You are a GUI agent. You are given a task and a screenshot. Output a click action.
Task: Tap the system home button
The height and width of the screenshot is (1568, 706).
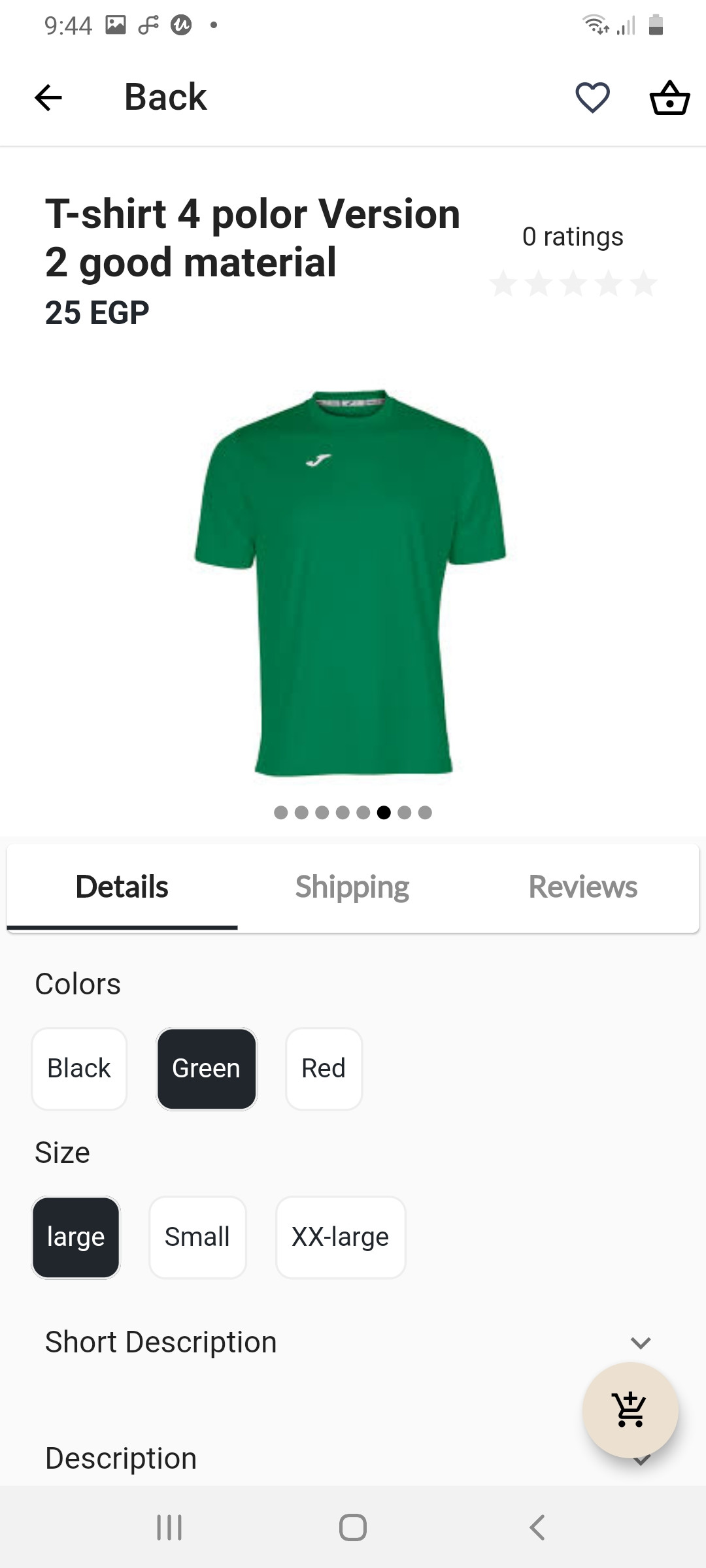[x=353, y=1527]
